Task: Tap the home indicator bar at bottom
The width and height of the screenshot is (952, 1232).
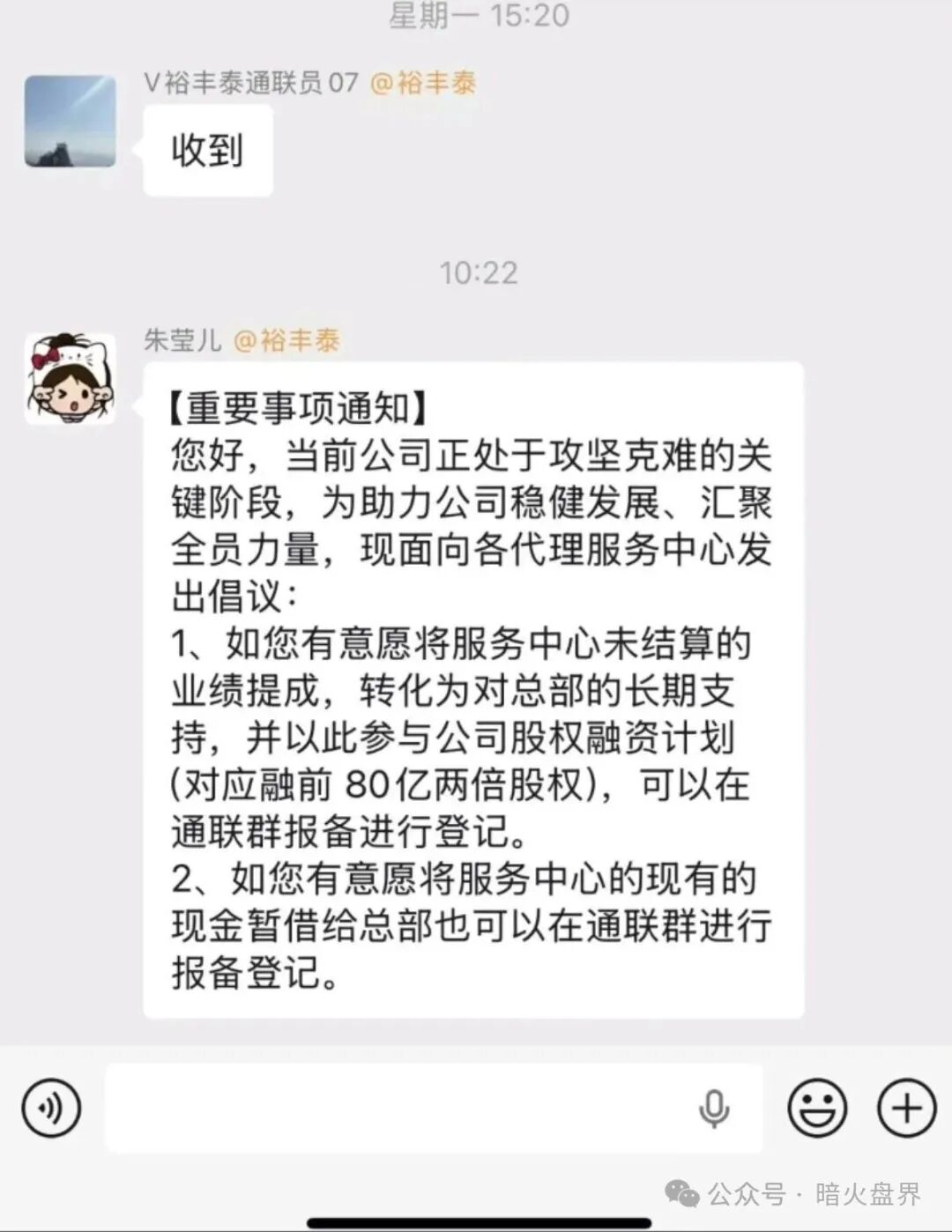Action: click(x=476, y=1221)
